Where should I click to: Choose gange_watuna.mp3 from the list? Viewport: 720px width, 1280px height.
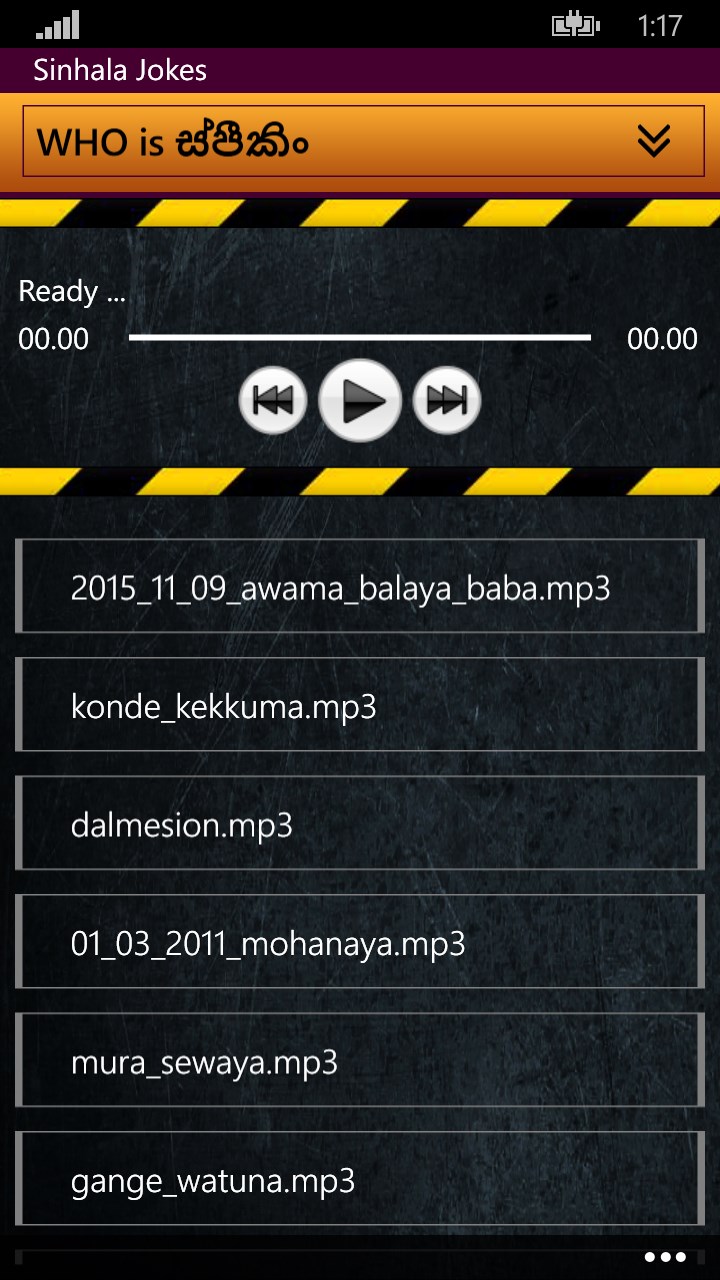click(360, 1180)
